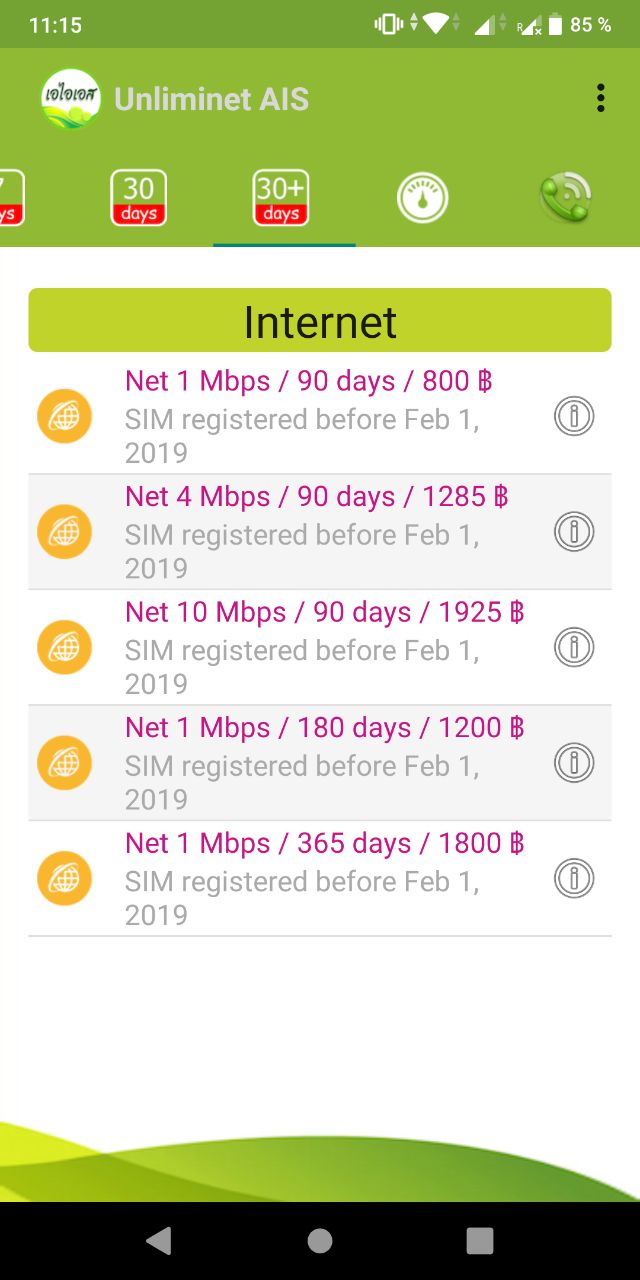Show info for Net 1 Mbps 365 days package
640x1280 pixels.
(574, 878)
